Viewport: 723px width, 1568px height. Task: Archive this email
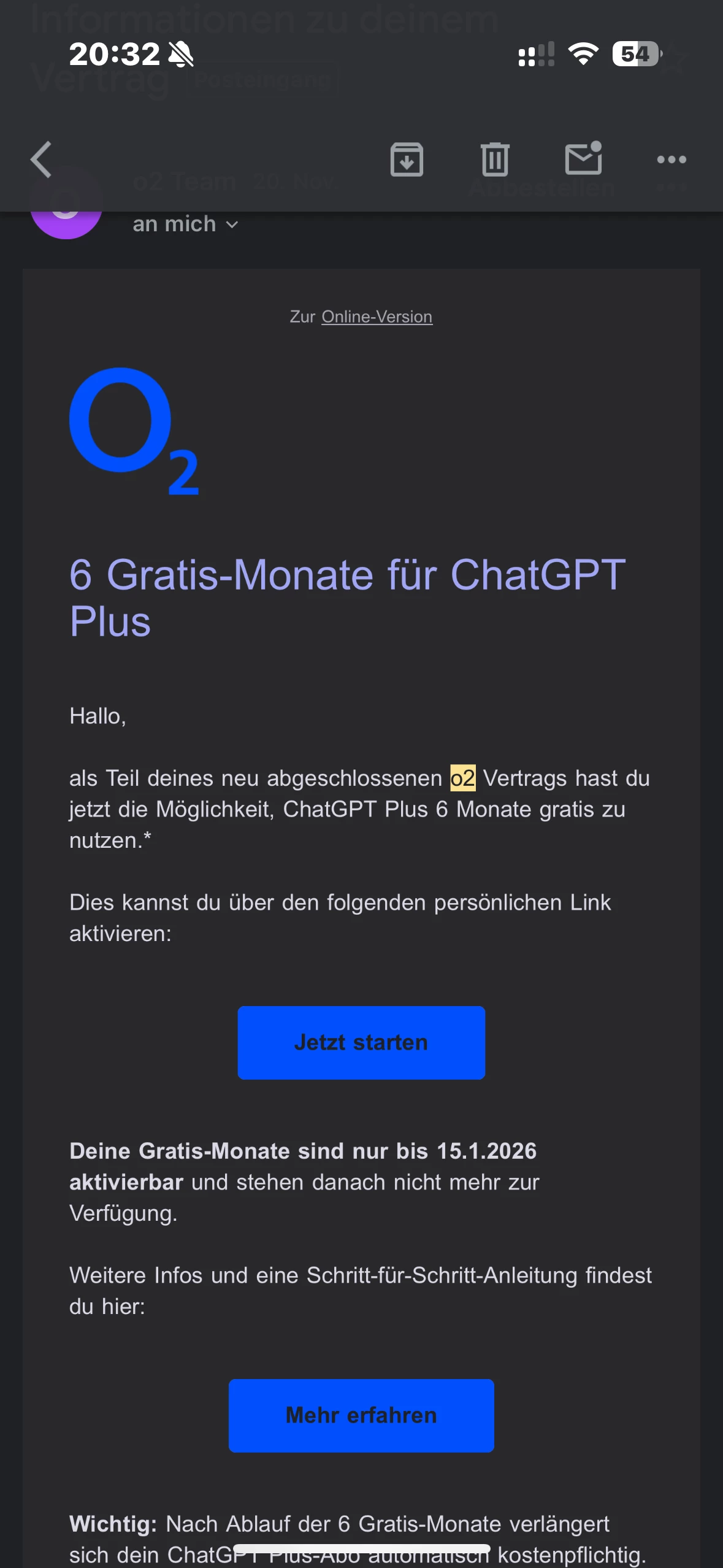407,160
